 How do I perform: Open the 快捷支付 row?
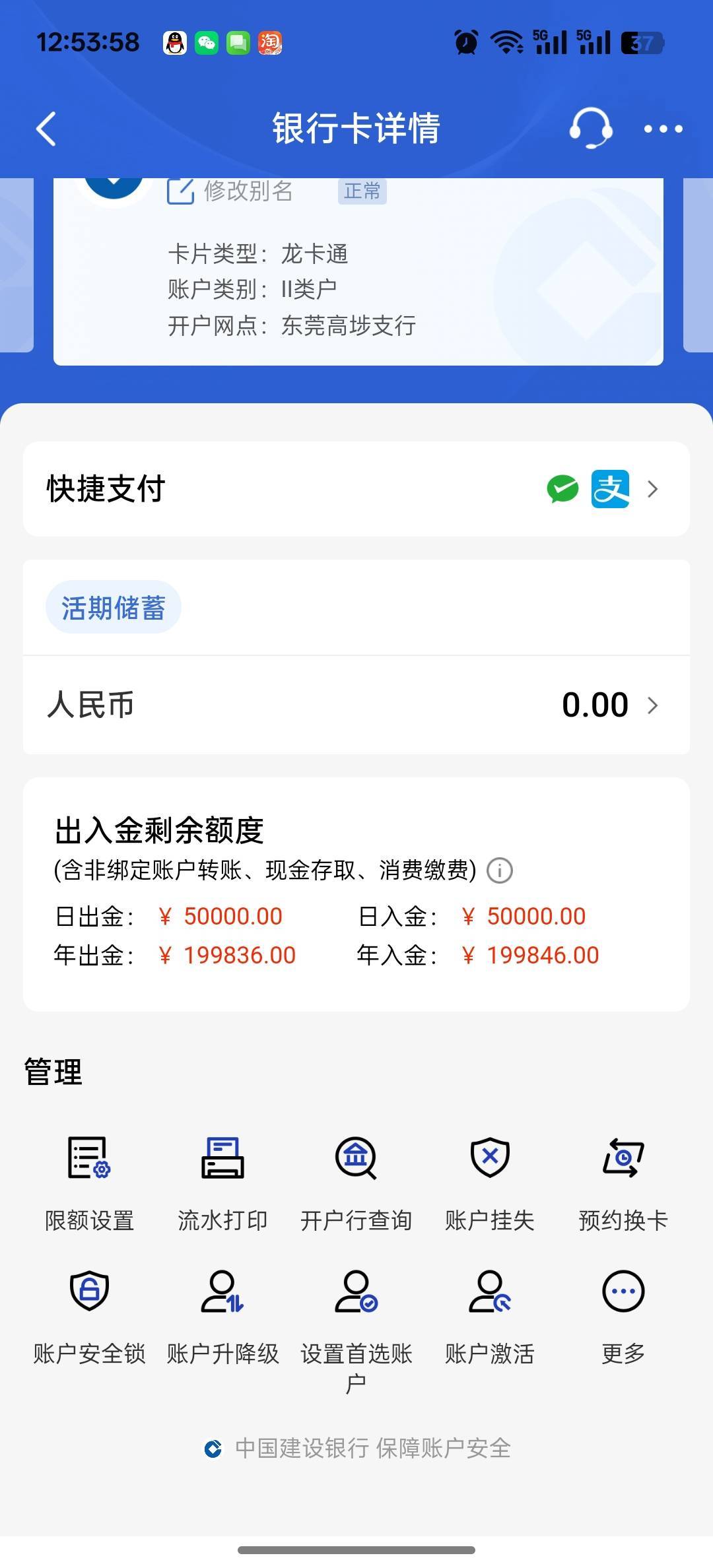pyautogui.click(x=356, y=489)
